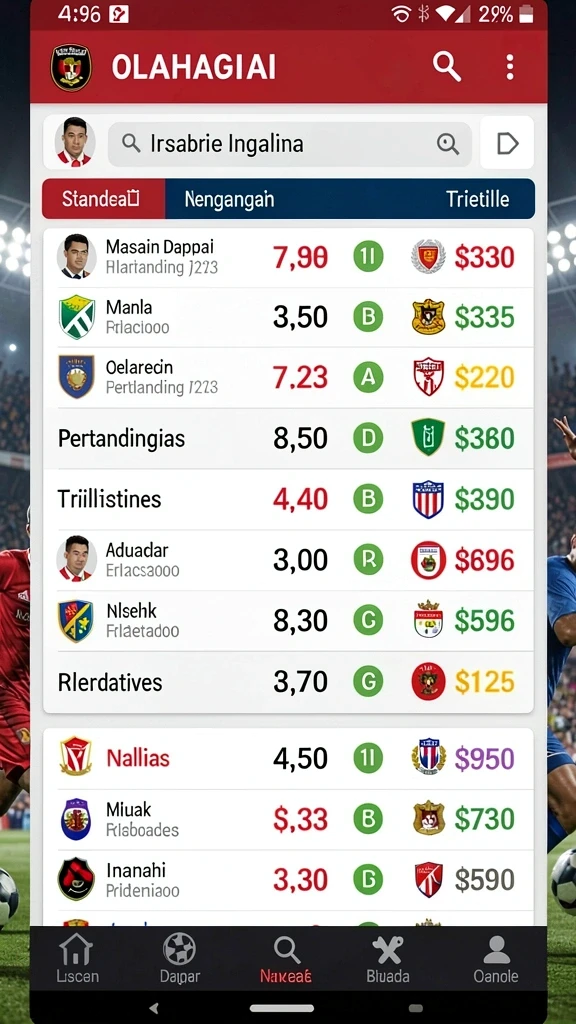
Task: Tap the tag icon beside search
Action: coord(507,143)
